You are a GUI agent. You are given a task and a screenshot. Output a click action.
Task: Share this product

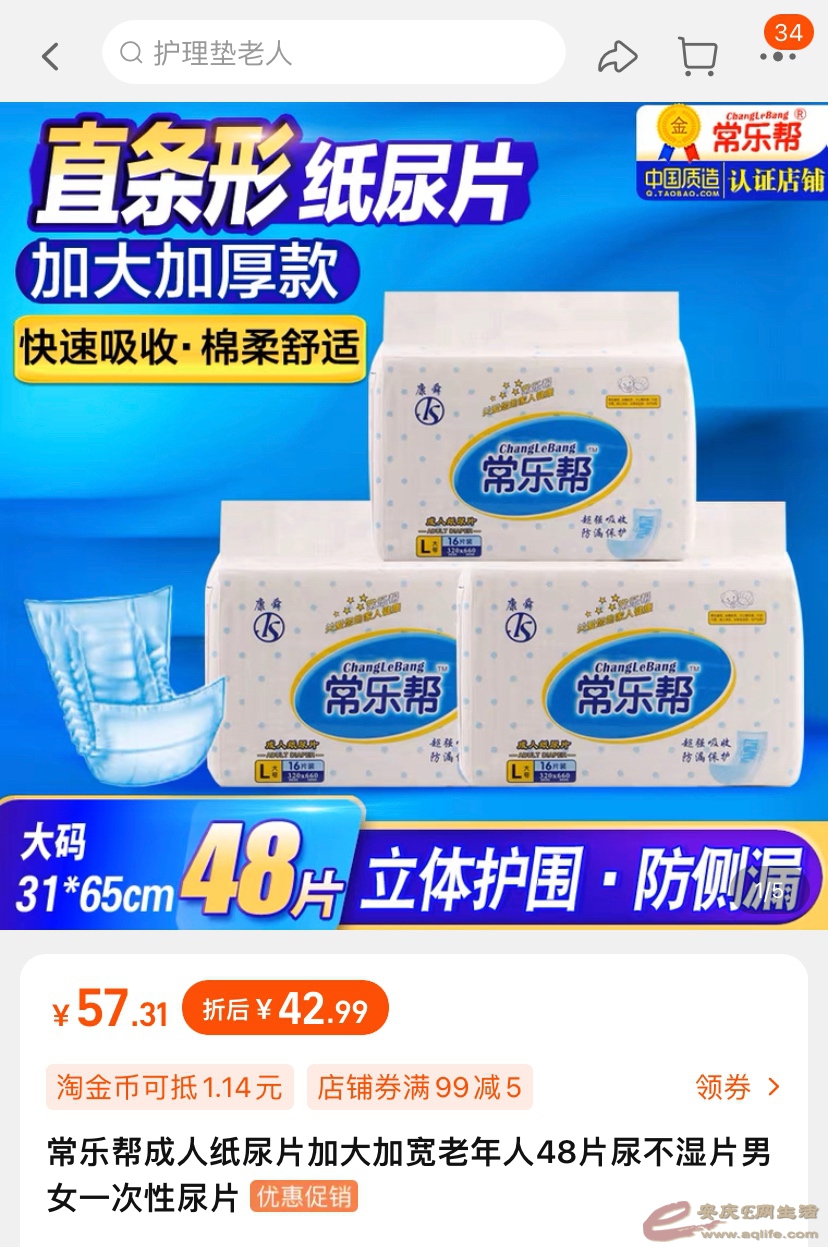click(617, 56)
